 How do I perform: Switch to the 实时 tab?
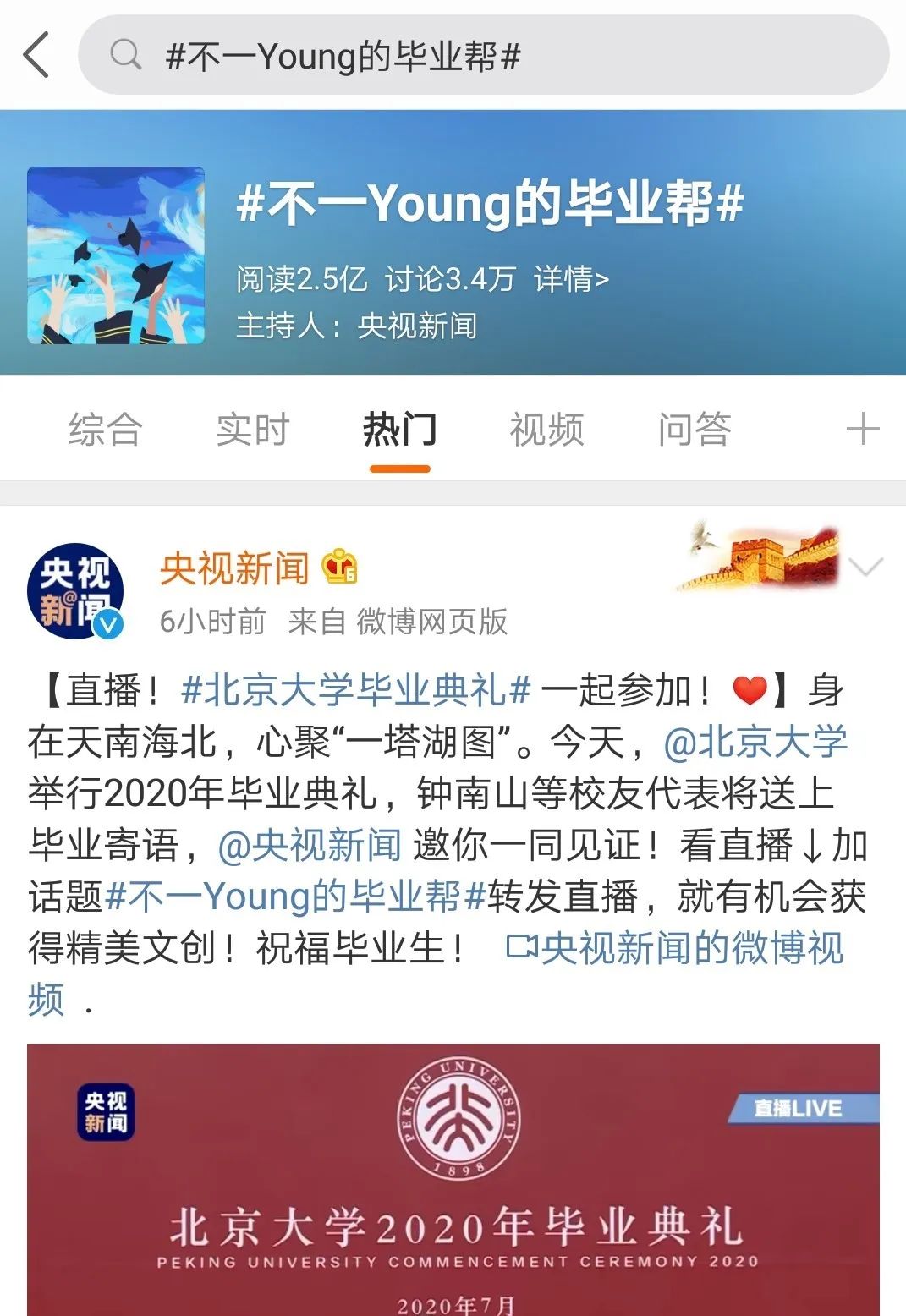tap(252, 429)
